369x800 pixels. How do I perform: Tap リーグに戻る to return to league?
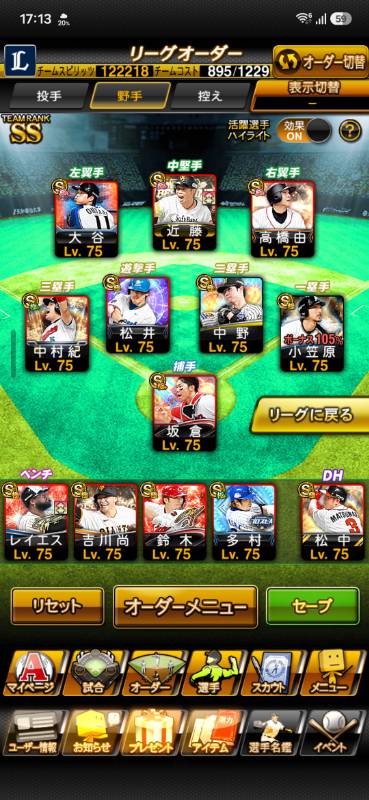(310, 415)
